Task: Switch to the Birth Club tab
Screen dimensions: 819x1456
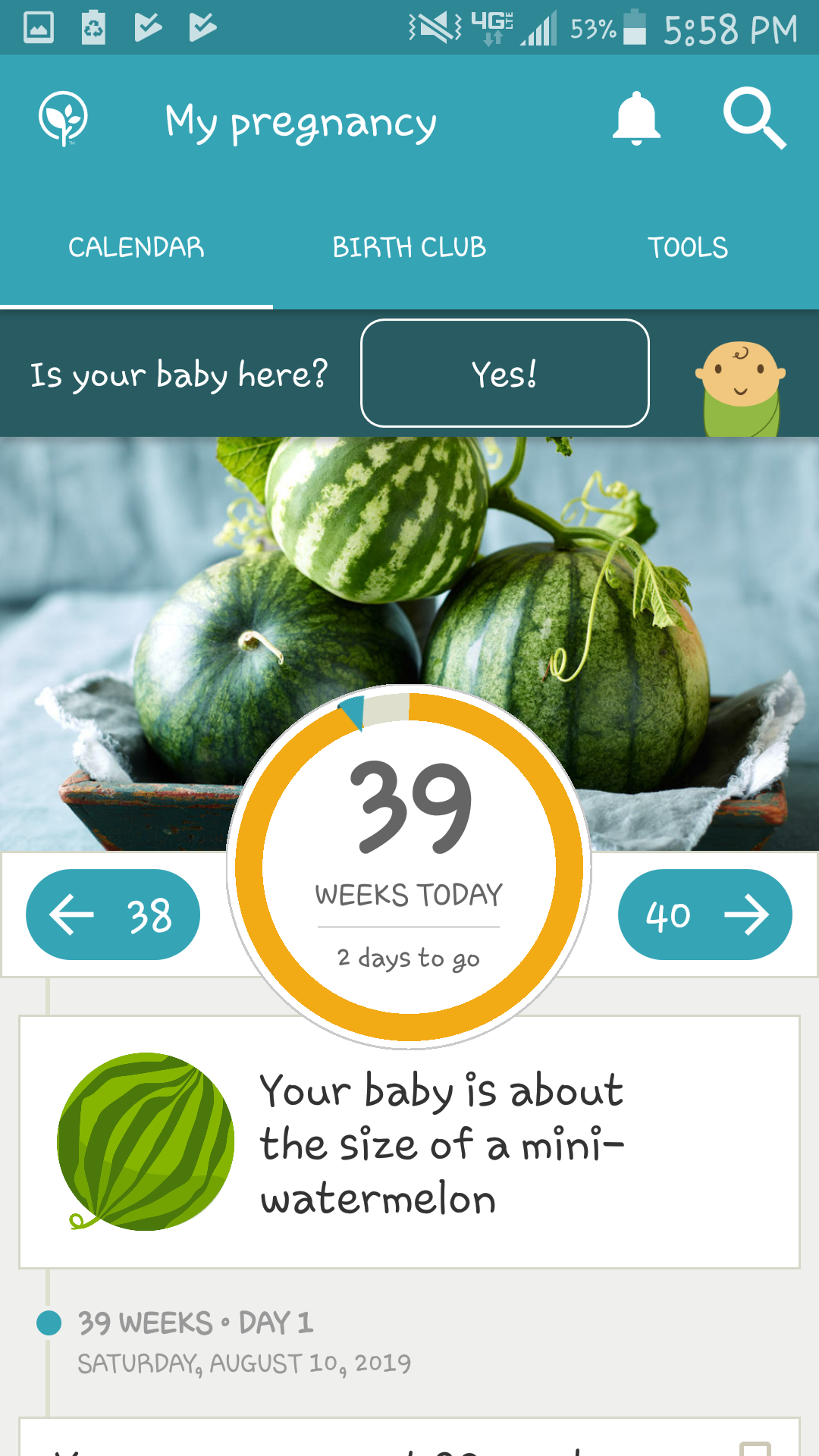Action: (x=409, y=248)
